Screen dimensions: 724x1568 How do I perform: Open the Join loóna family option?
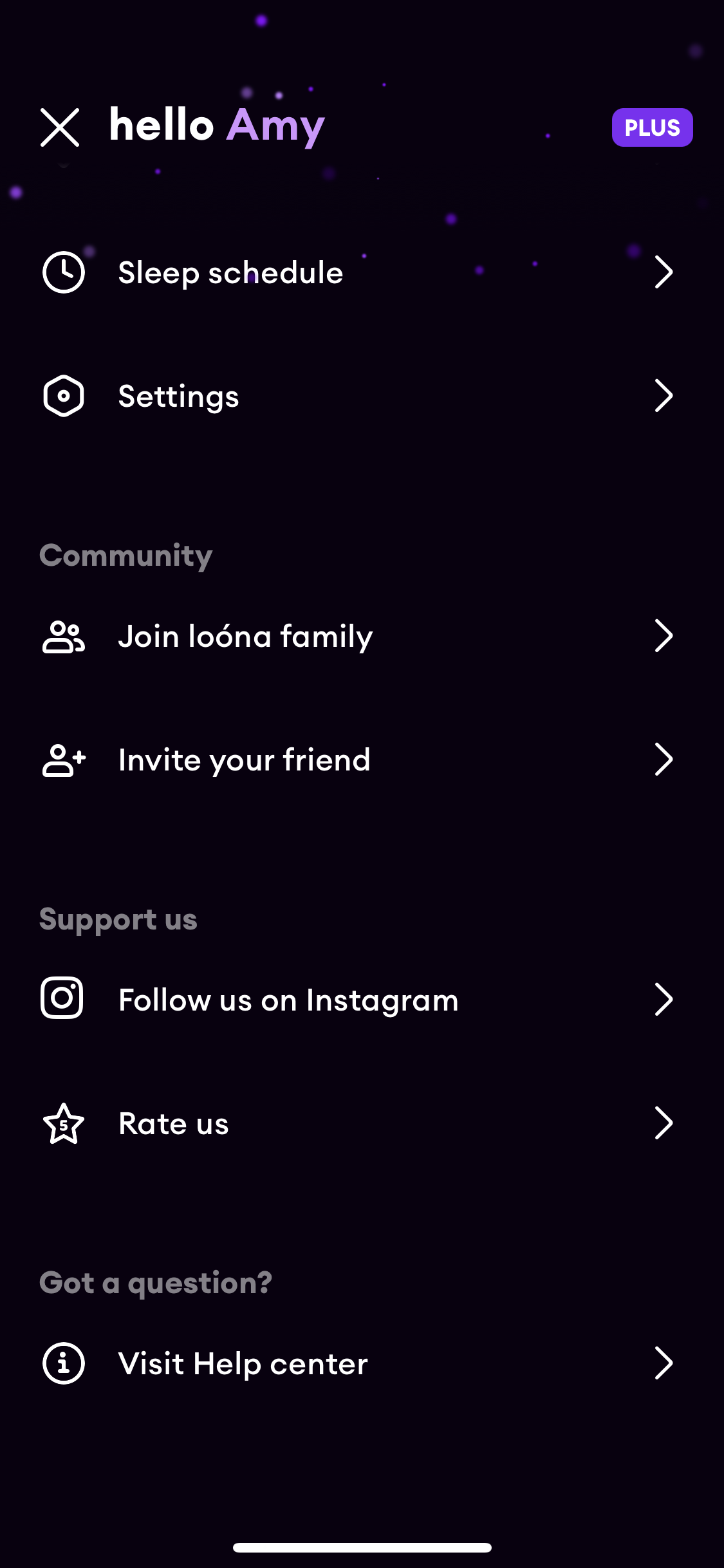click(245, 636)
